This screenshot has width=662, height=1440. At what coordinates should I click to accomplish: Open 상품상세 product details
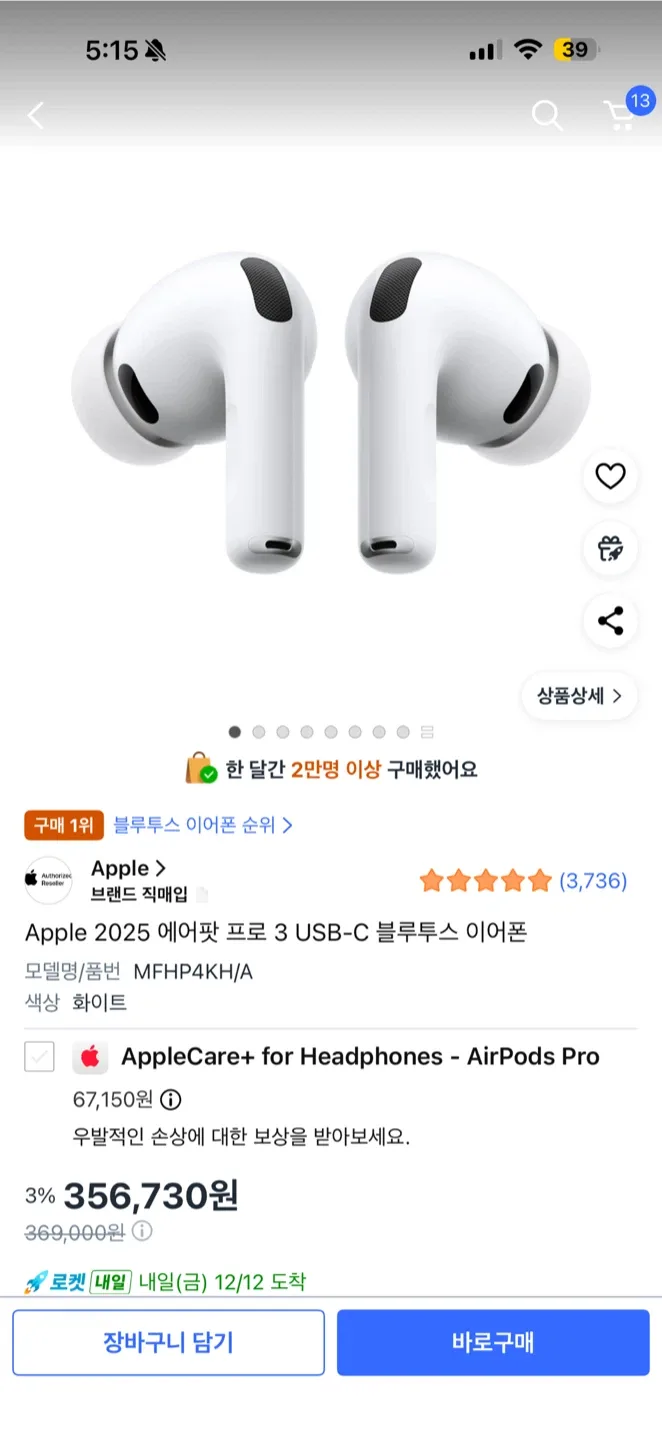[579, 696]
